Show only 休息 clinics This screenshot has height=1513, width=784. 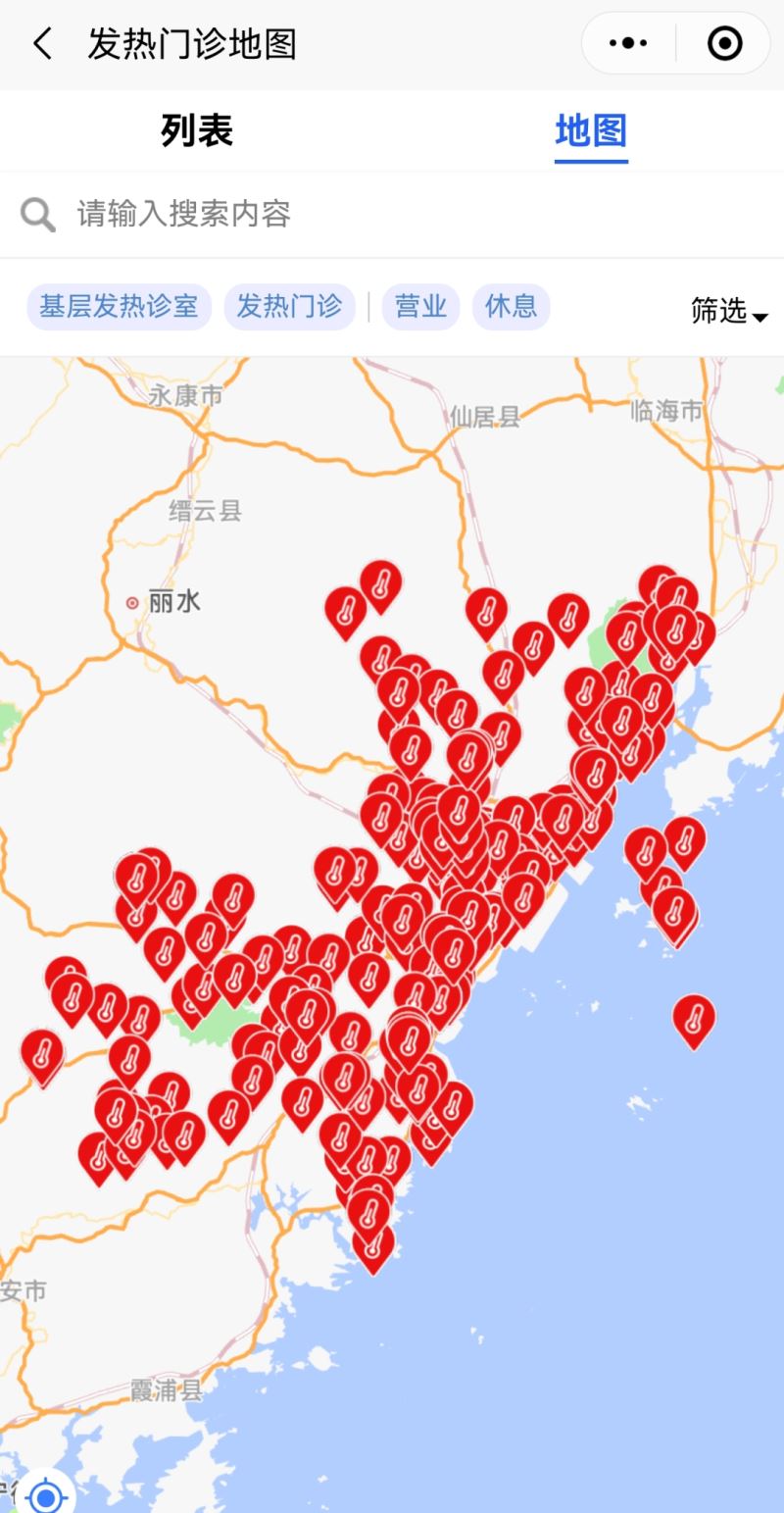pos(511,307)
